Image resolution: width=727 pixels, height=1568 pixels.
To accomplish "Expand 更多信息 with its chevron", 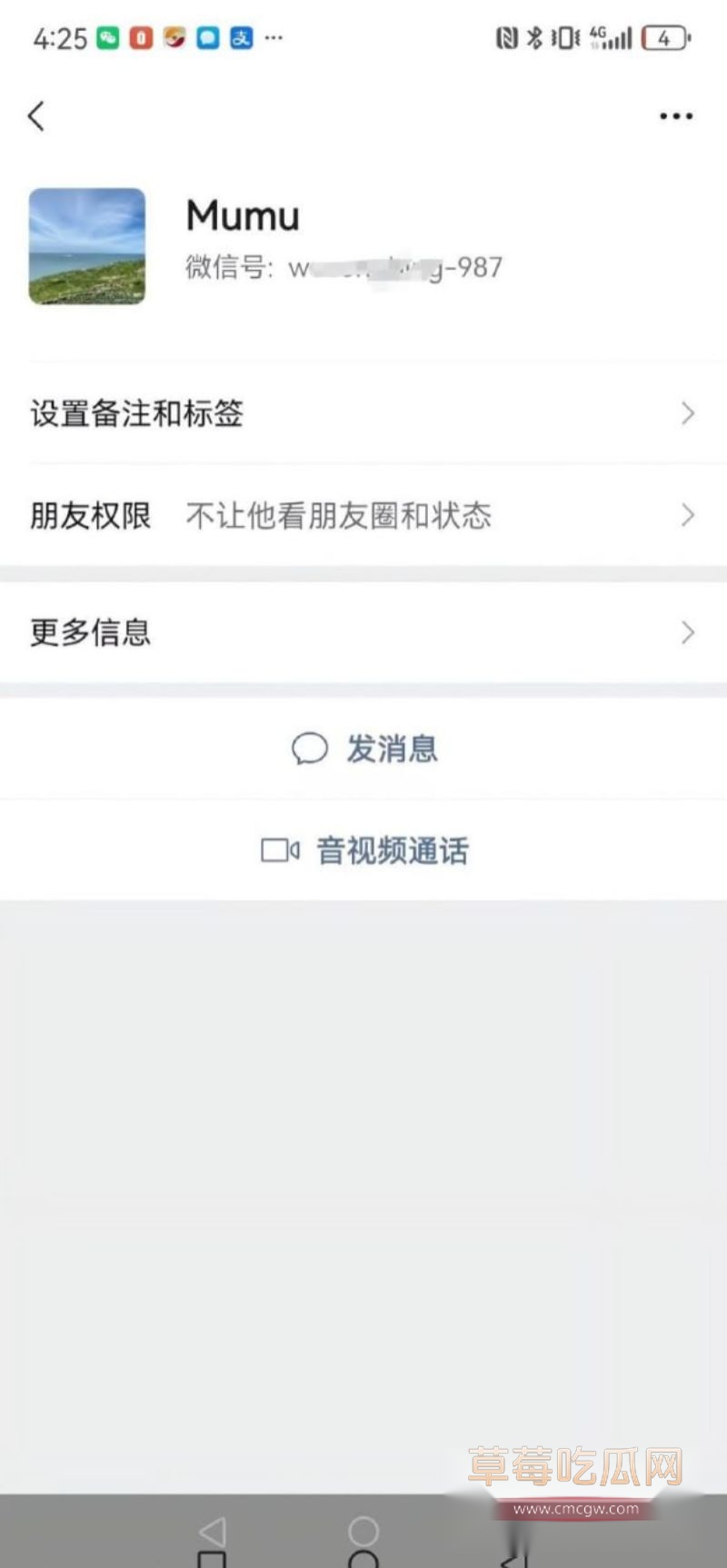I will pos(688,632).
